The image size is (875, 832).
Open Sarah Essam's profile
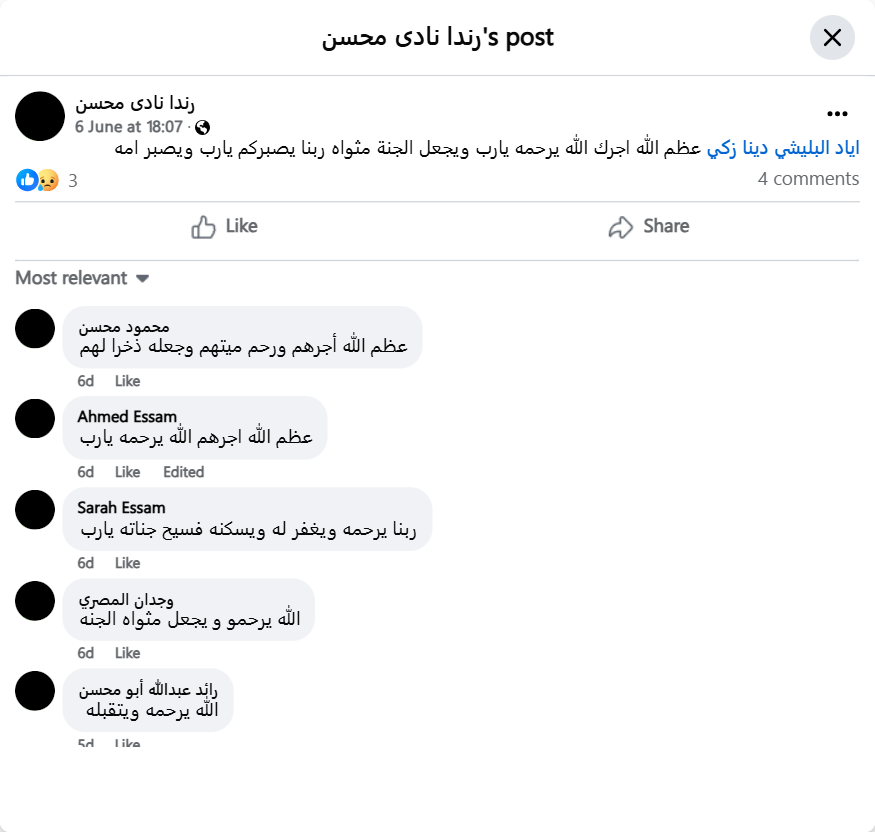click(x=121, y=508)
